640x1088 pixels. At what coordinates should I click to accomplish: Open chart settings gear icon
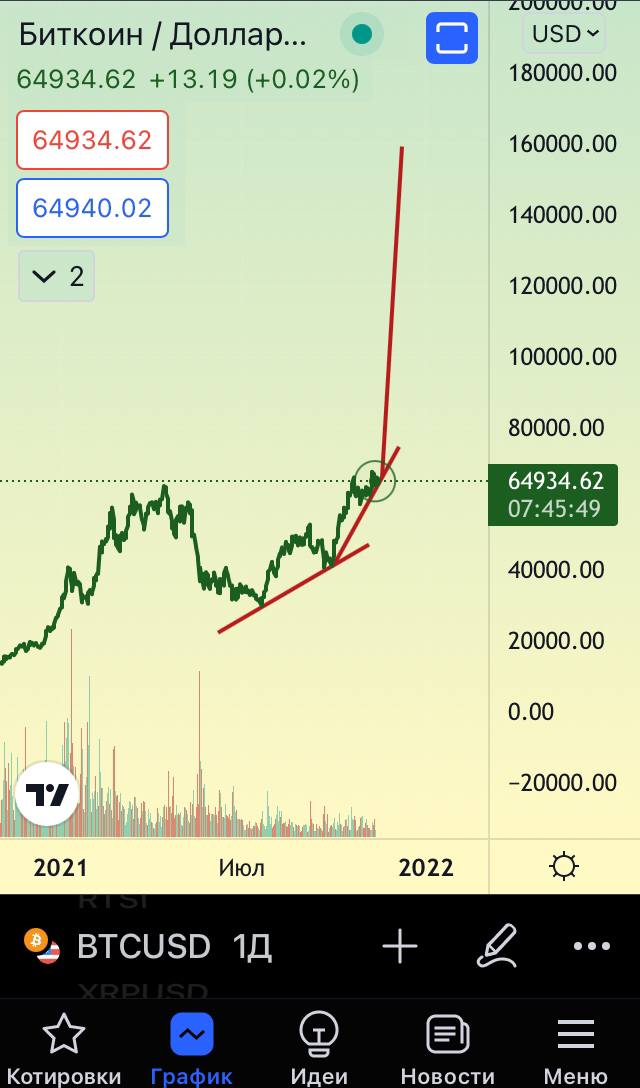coord(564,866)
